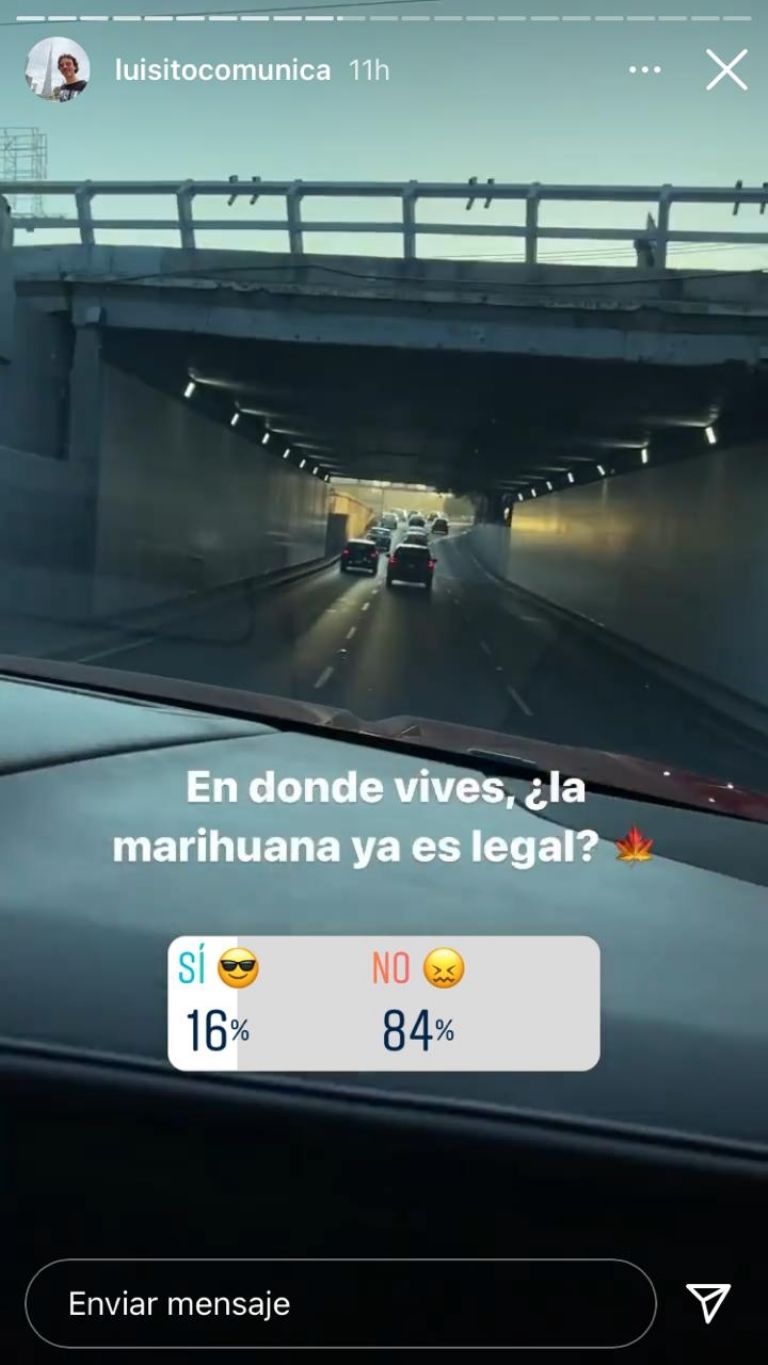Image resolution: width=768 pixels, height=1365 pixels.
Task: Tap the luisitocomunica username
Action: tap(222, 70)
